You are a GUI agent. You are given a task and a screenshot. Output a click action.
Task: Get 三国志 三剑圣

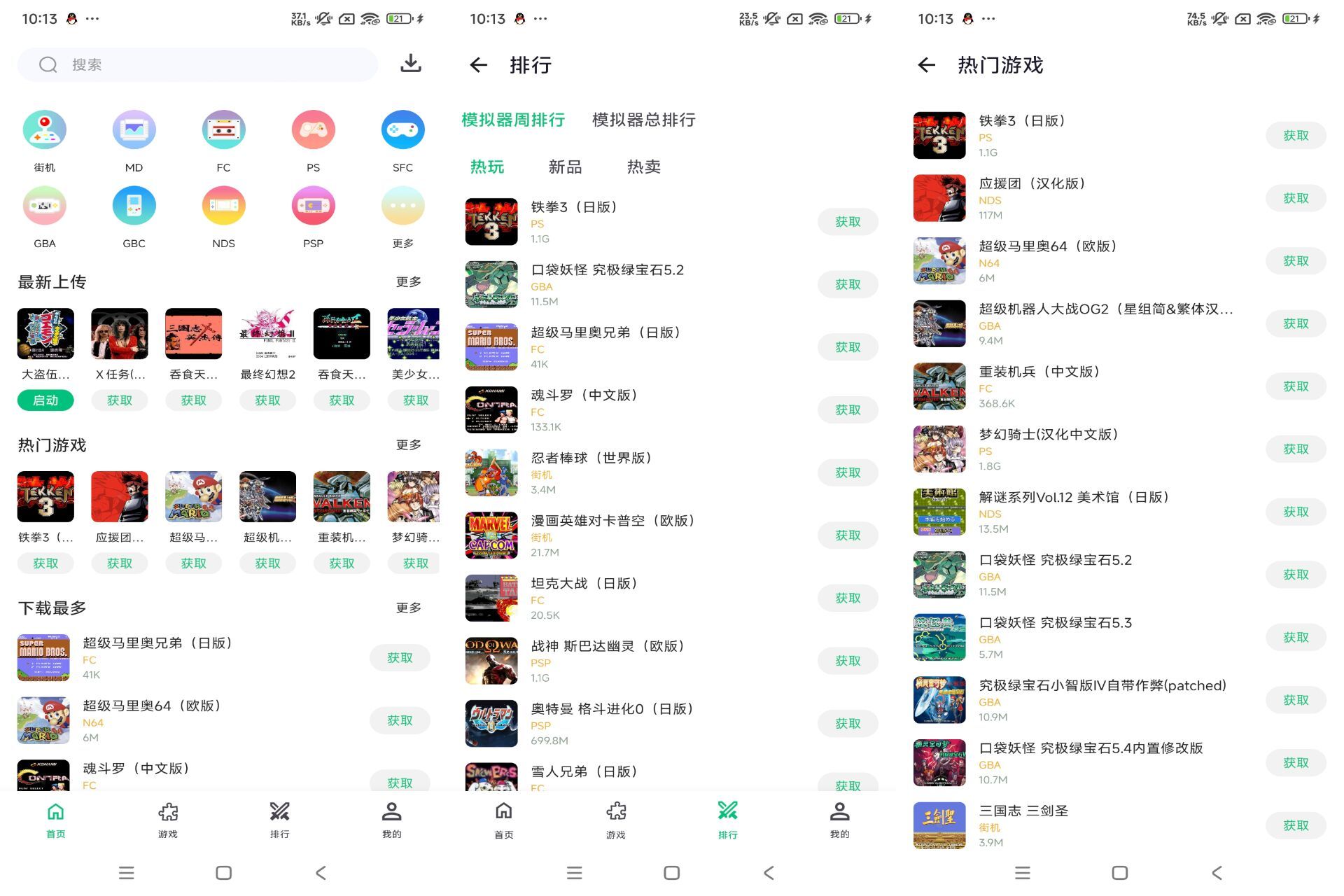(x=1296, y=825)
